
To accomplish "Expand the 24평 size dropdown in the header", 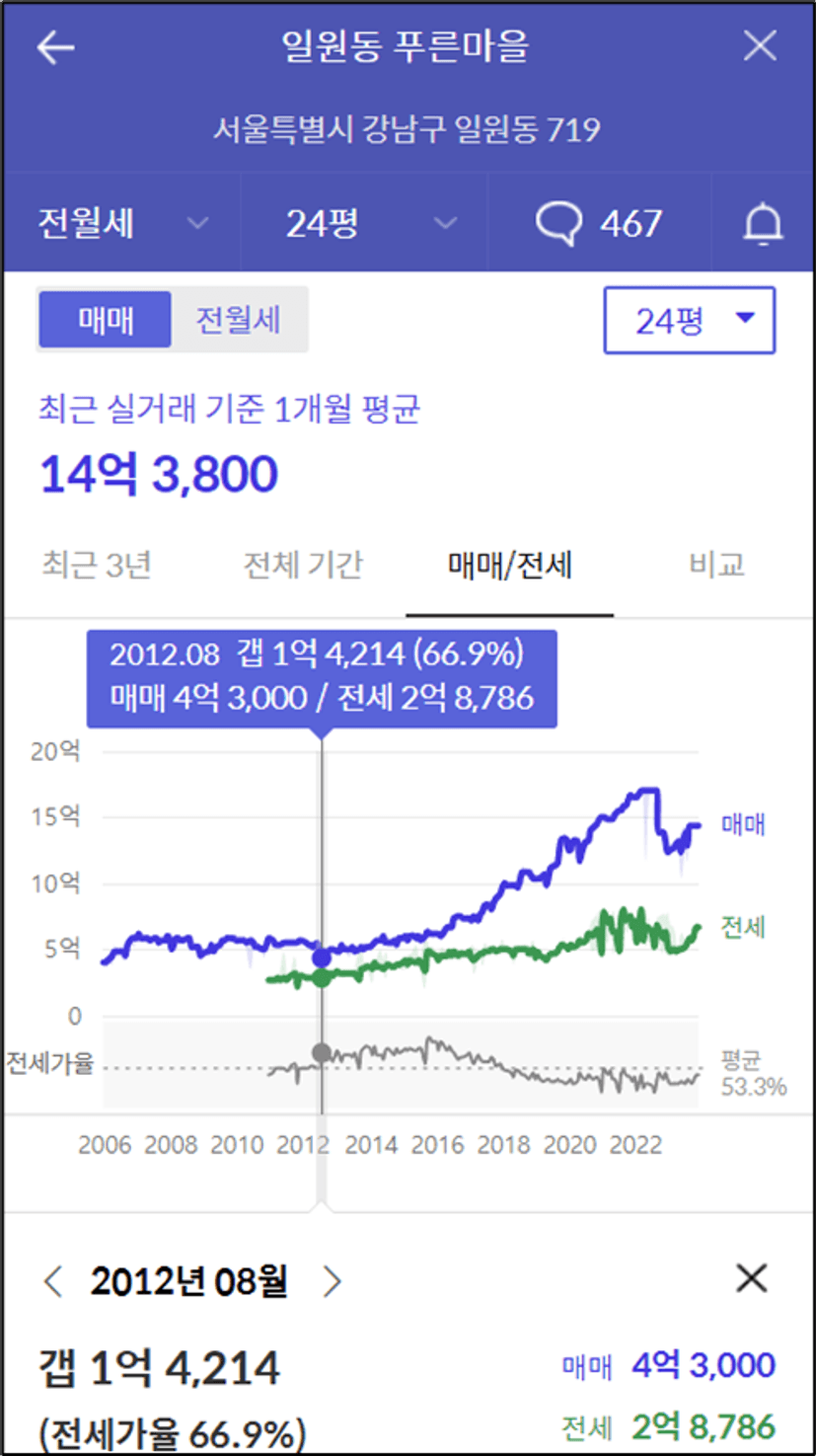I will pos(365,224).
